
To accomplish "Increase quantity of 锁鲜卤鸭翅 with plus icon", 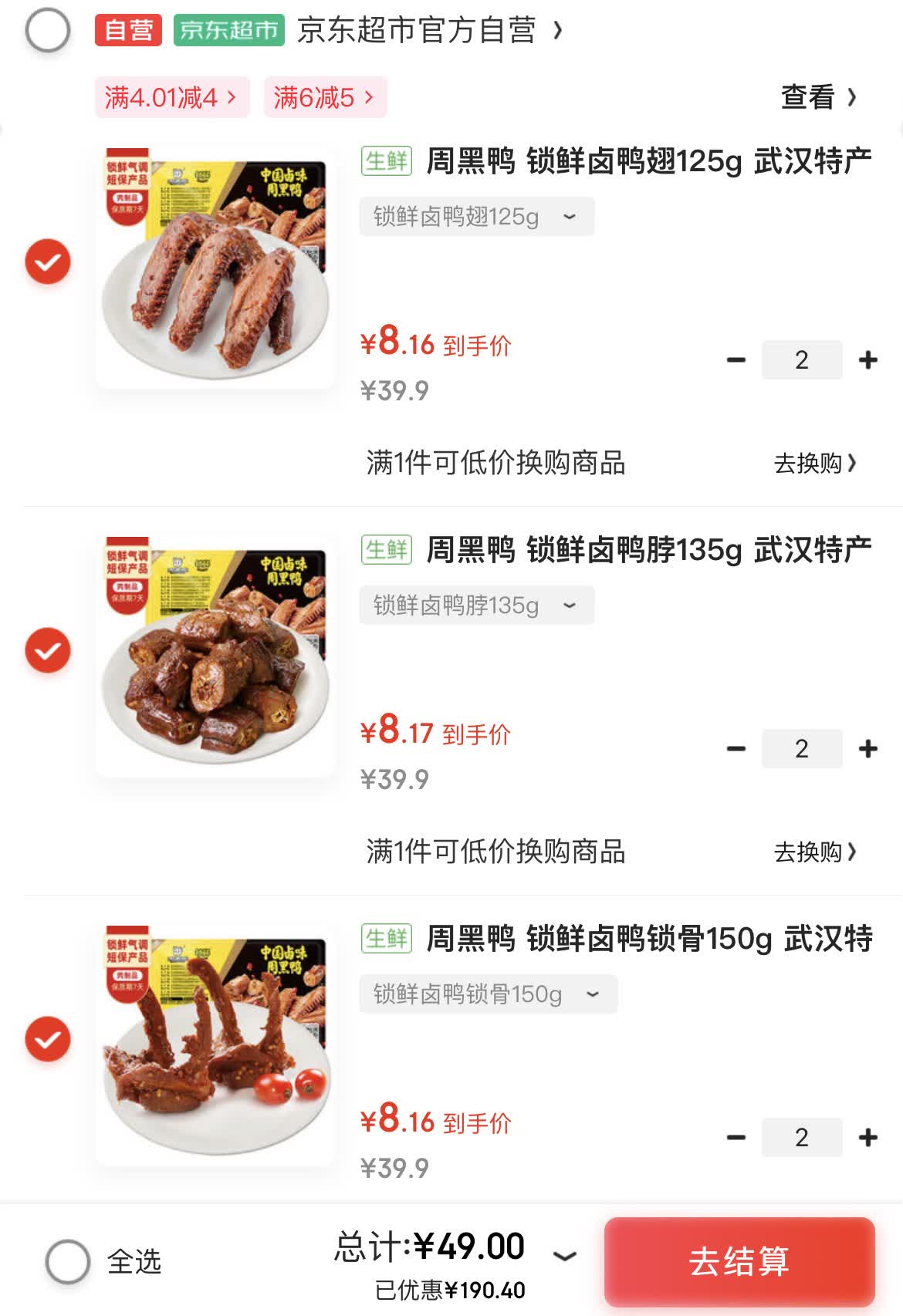I will click(869, 359).
